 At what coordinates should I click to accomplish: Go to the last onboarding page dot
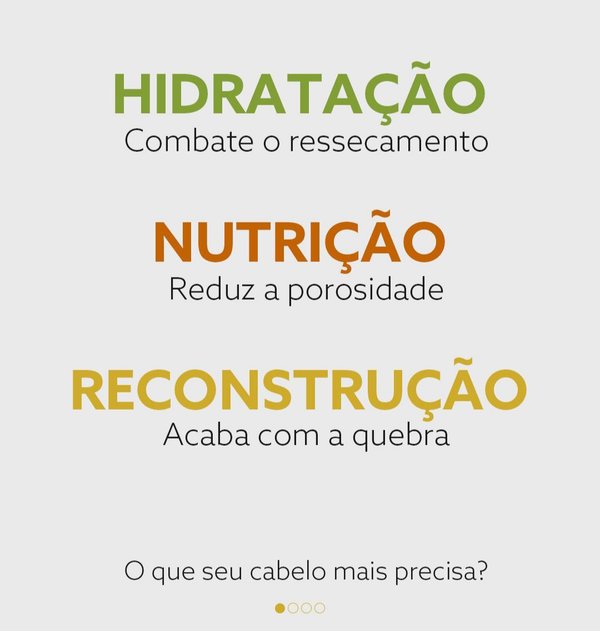coord(320,608)
